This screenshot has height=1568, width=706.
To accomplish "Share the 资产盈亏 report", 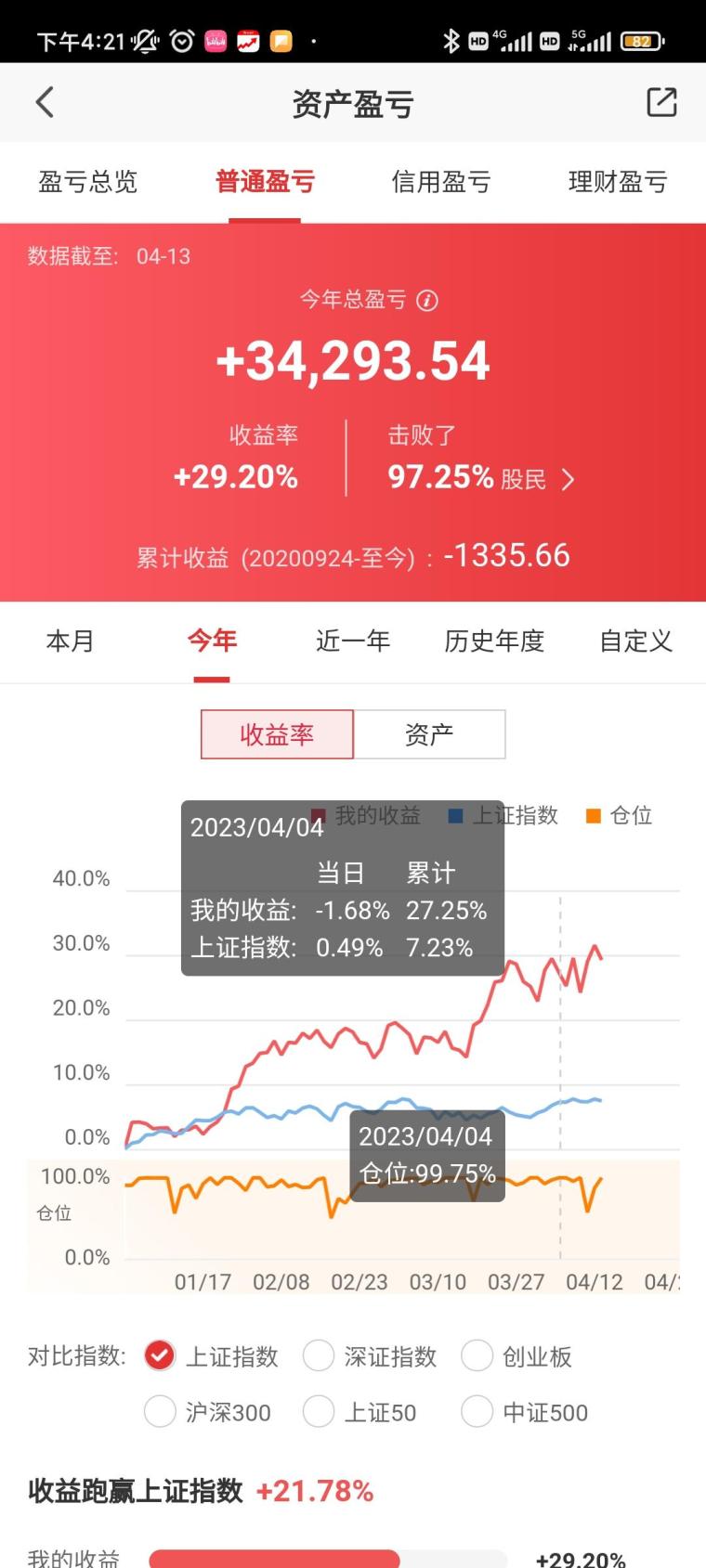I will point(661,102).
